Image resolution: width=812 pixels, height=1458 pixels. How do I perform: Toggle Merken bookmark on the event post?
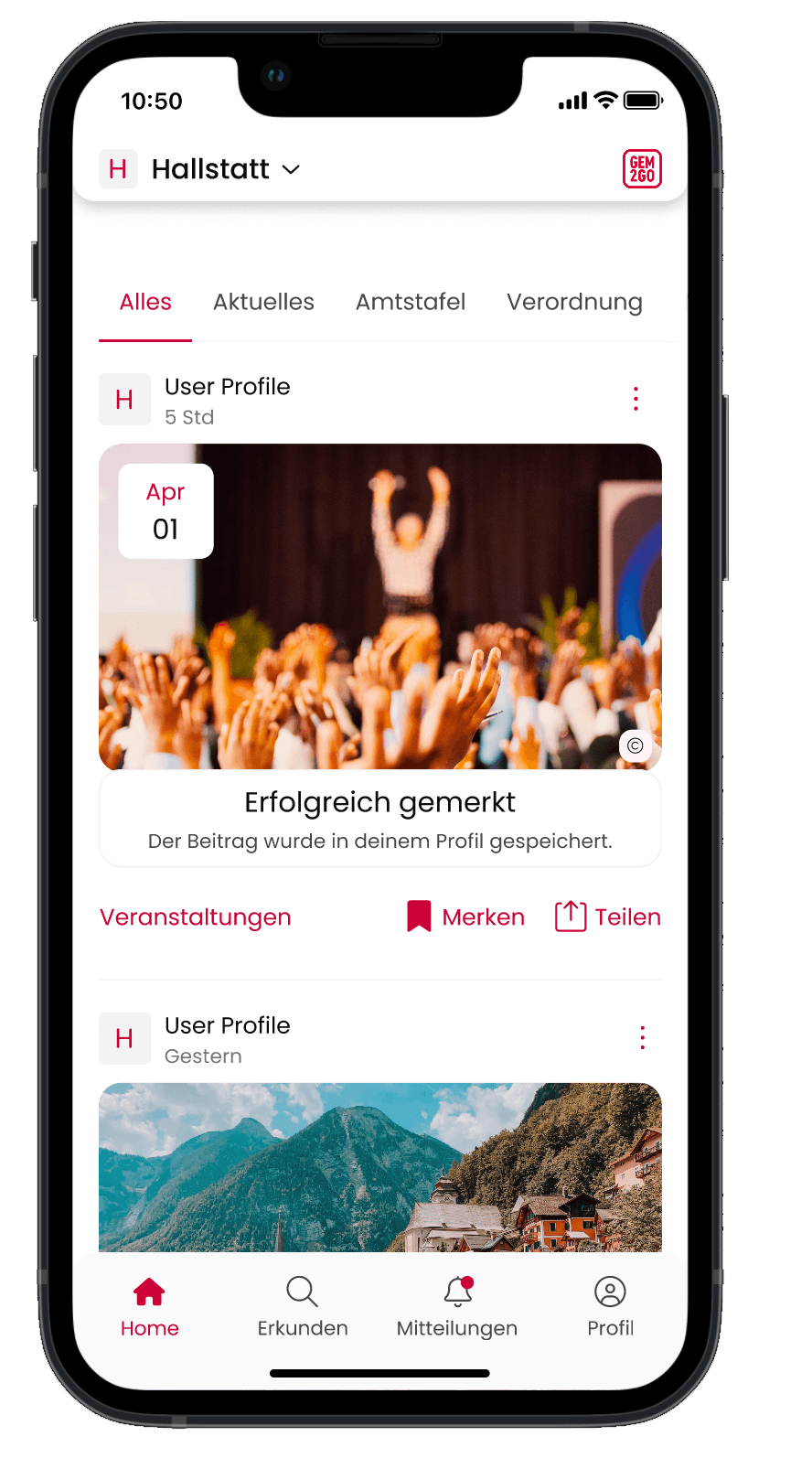tap(465, 917)
